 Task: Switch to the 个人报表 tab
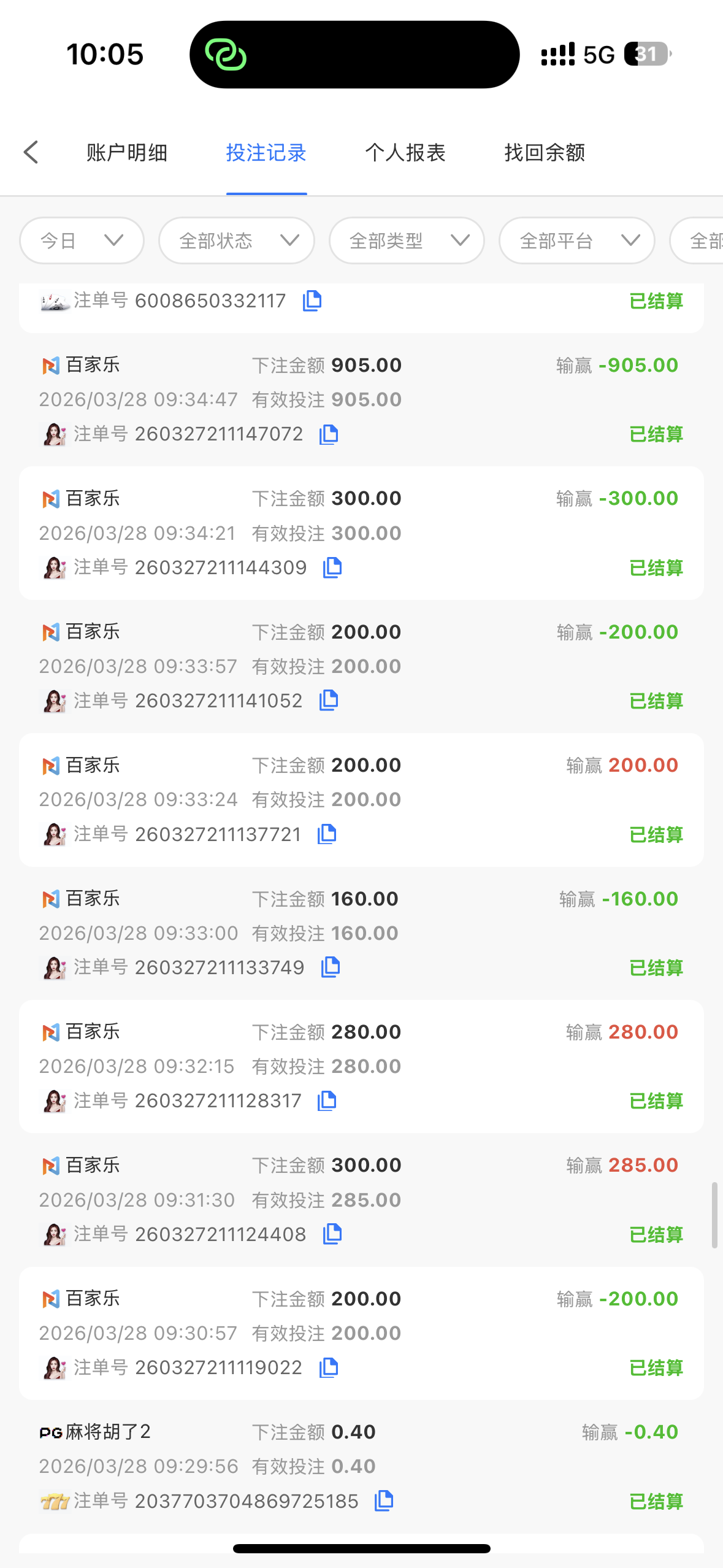tap(405, 153)
